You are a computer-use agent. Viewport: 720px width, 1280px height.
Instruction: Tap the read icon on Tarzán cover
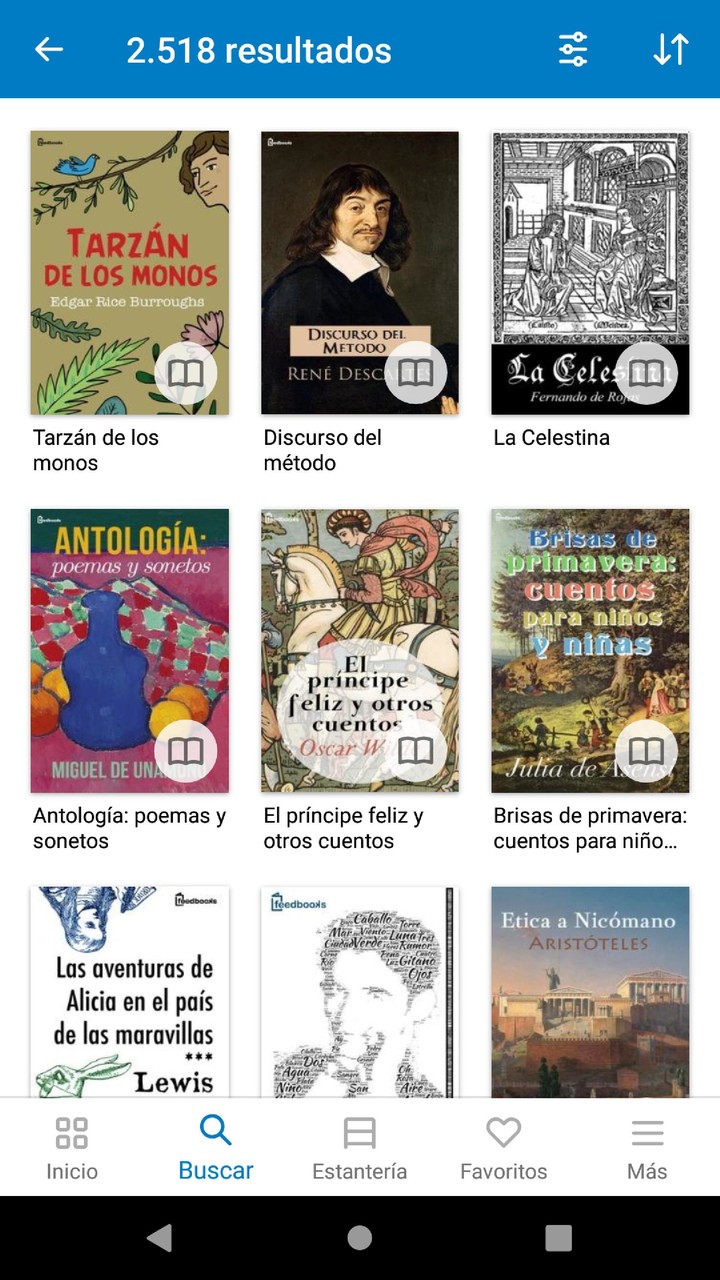[x=186, y=373]
